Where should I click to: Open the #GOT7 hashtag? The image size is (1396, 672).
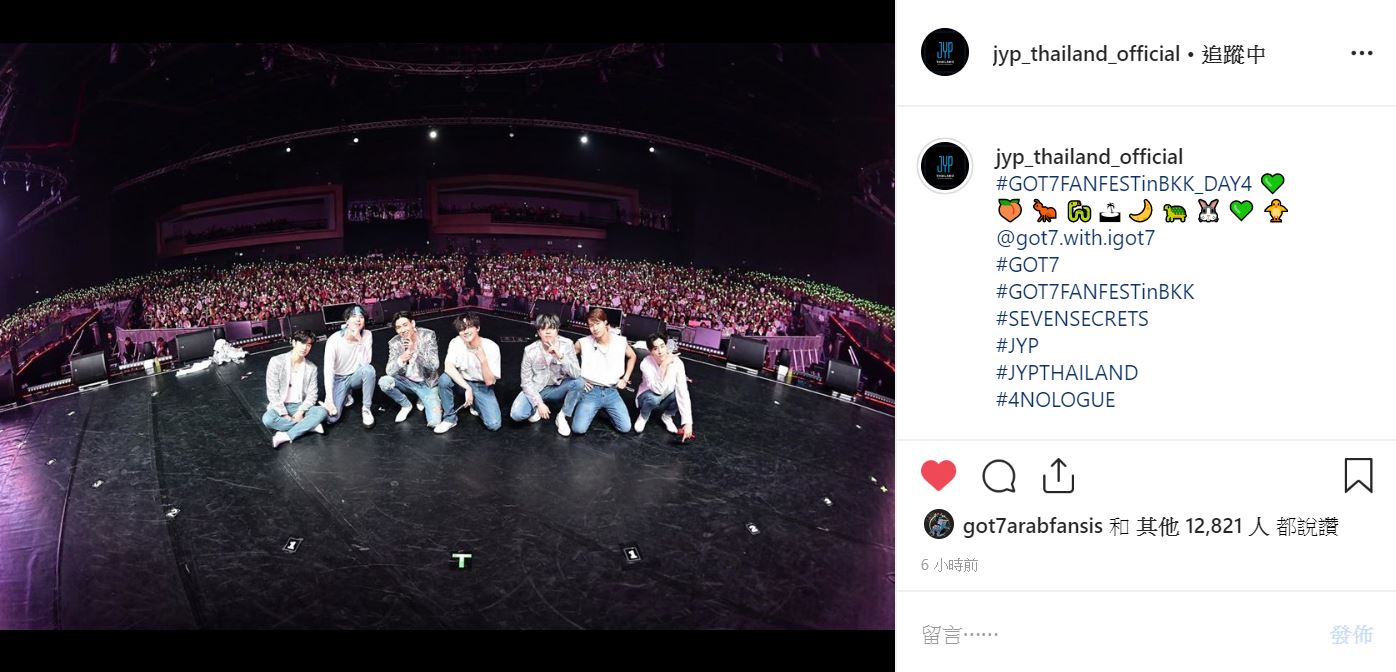1027,265
